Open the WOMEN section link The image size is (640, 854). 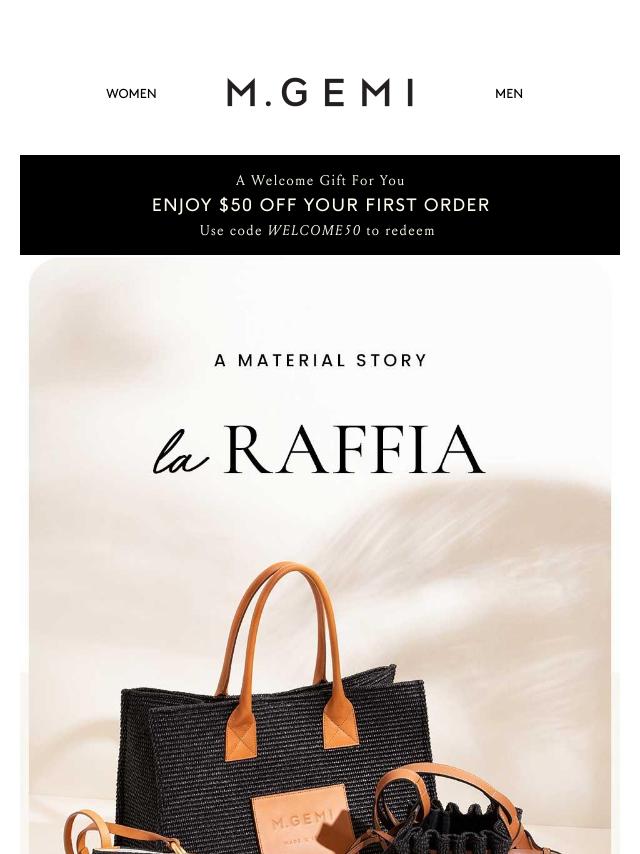(x=131, y=94)
